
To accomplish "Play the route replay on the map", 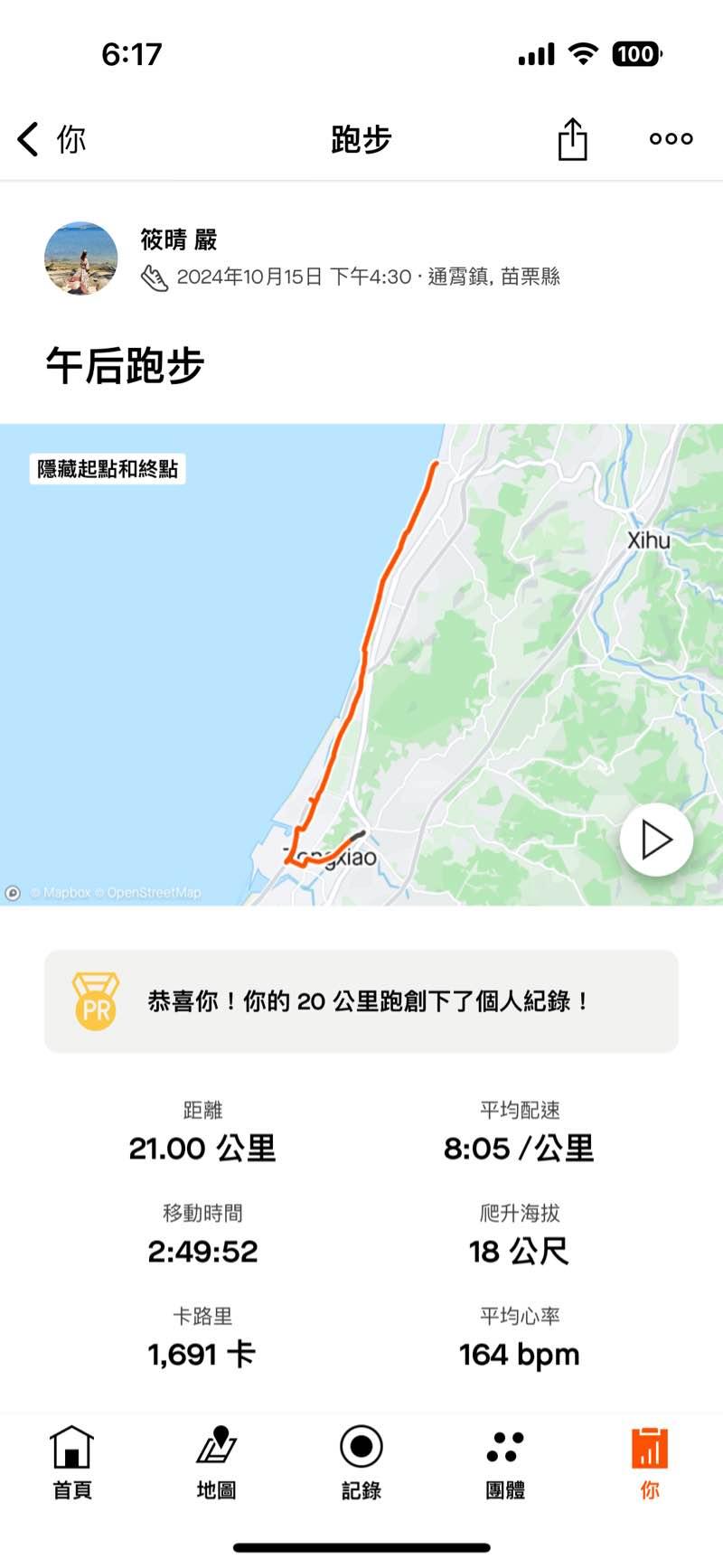I will click(656, 840).
